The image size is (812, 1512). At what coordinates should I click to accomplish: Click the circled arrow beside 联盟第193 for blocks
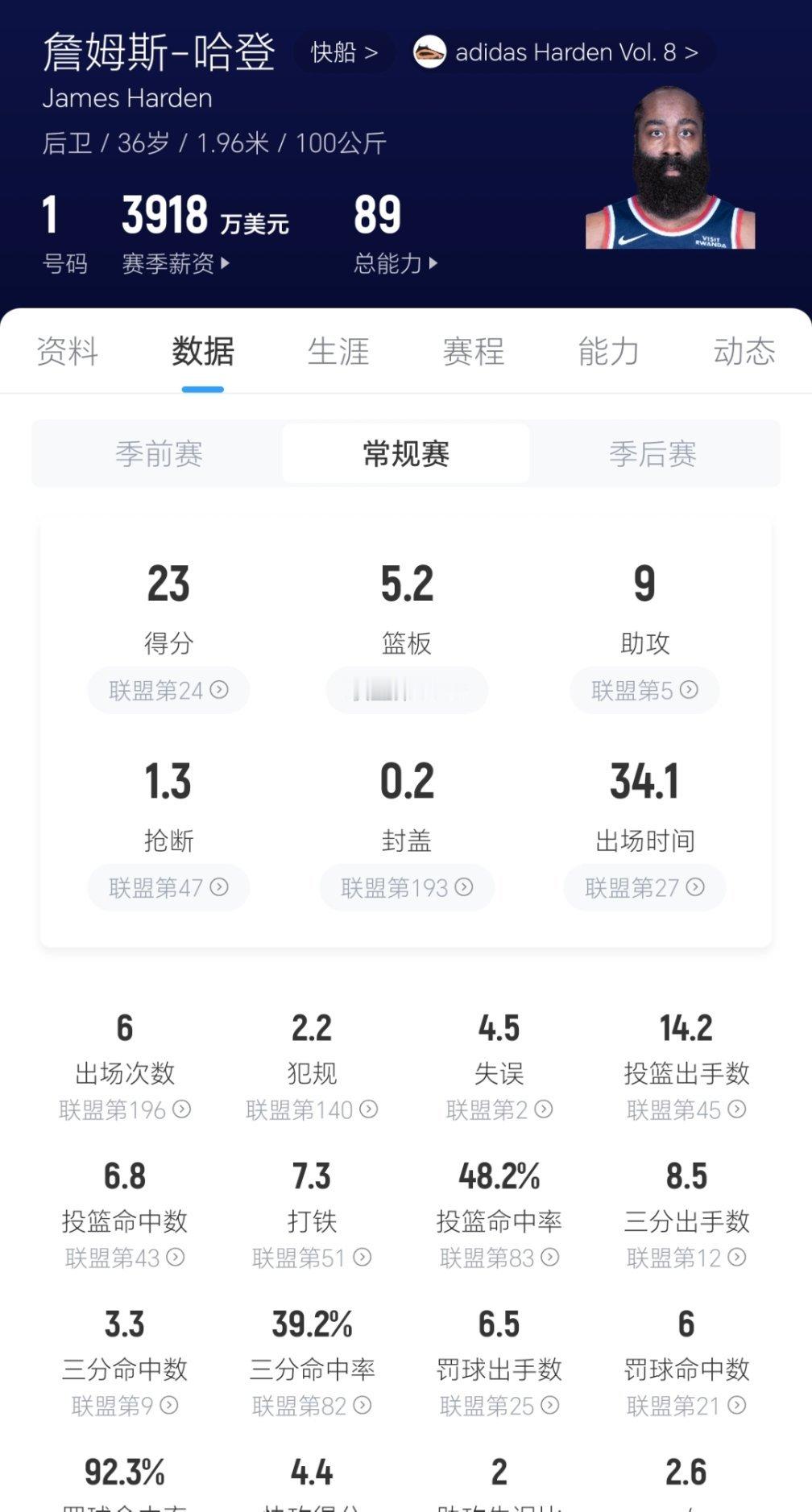pyautogui.click(x=462, y=887)
